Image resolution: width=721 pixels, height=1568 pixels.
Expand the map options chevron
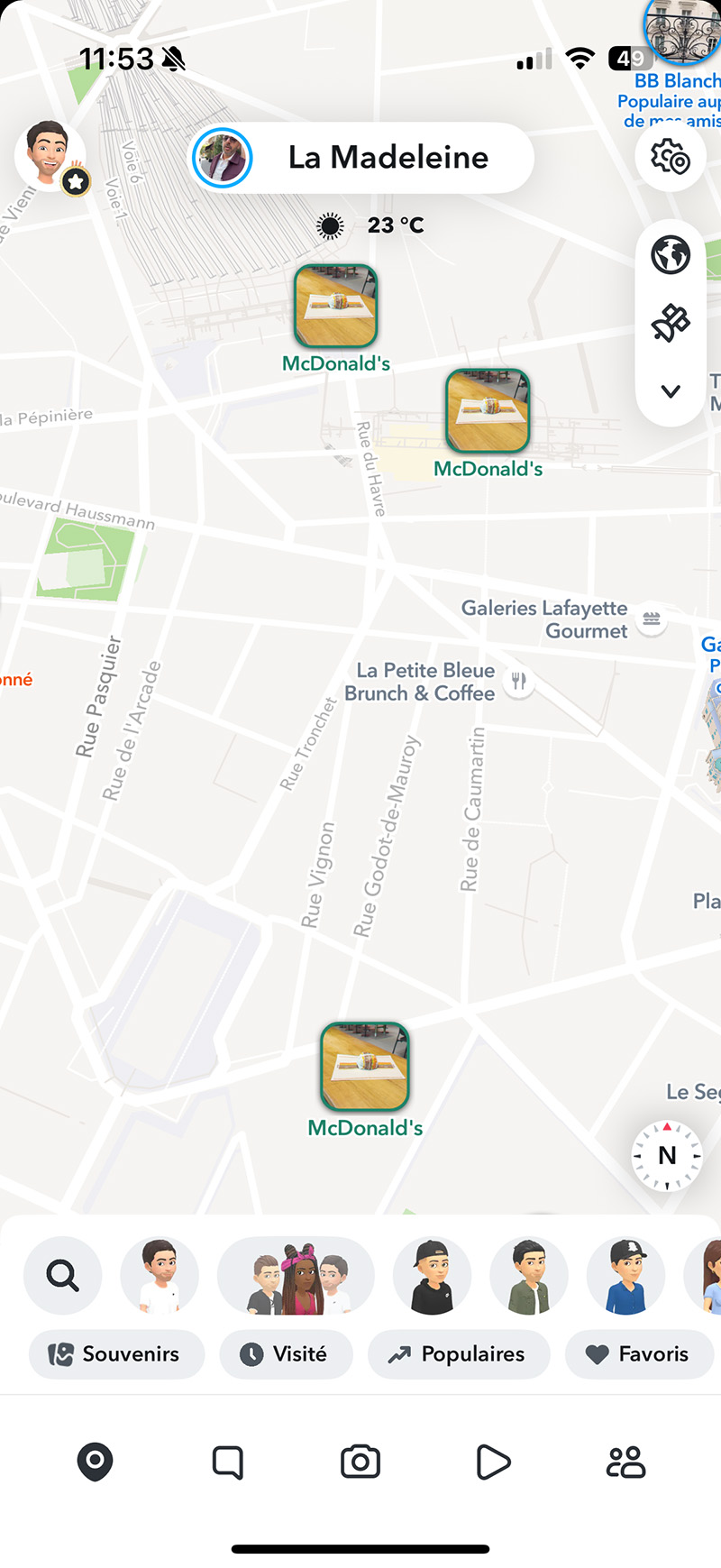coord(671,391)
